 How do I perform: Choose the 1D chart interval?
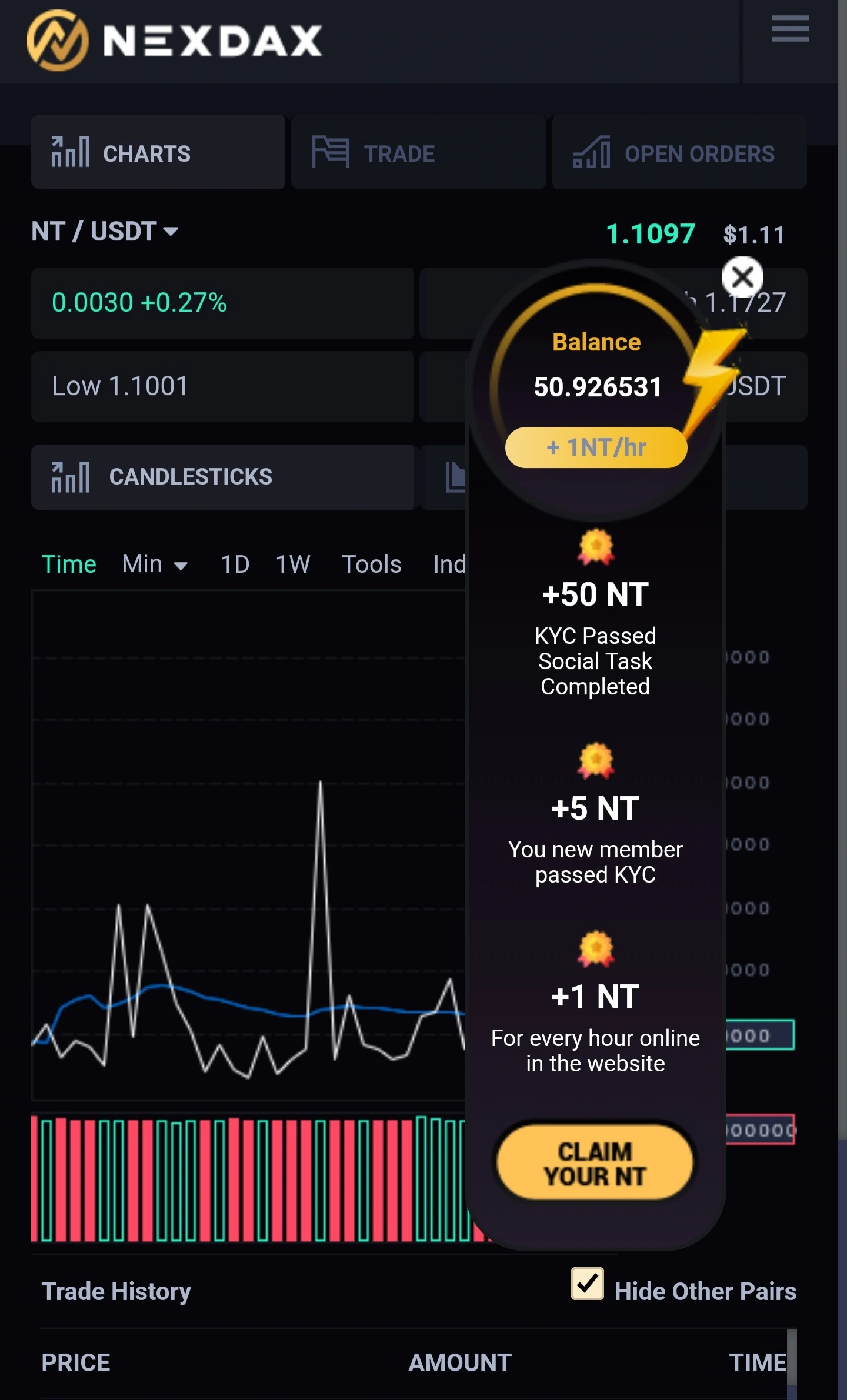235,564
